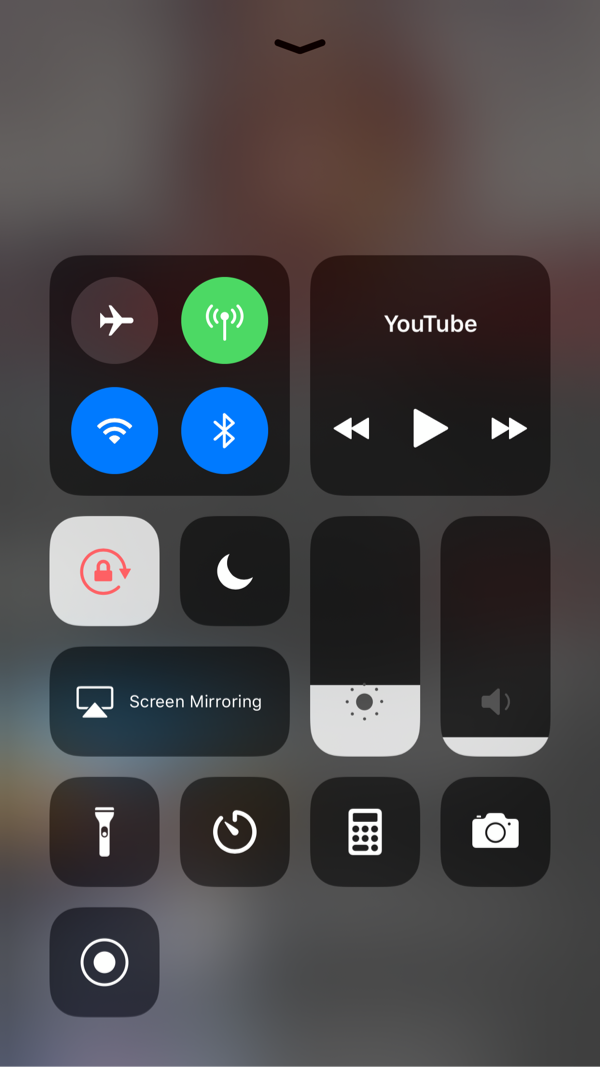Unlock portrait orientation lock

[x=104, y=571]
